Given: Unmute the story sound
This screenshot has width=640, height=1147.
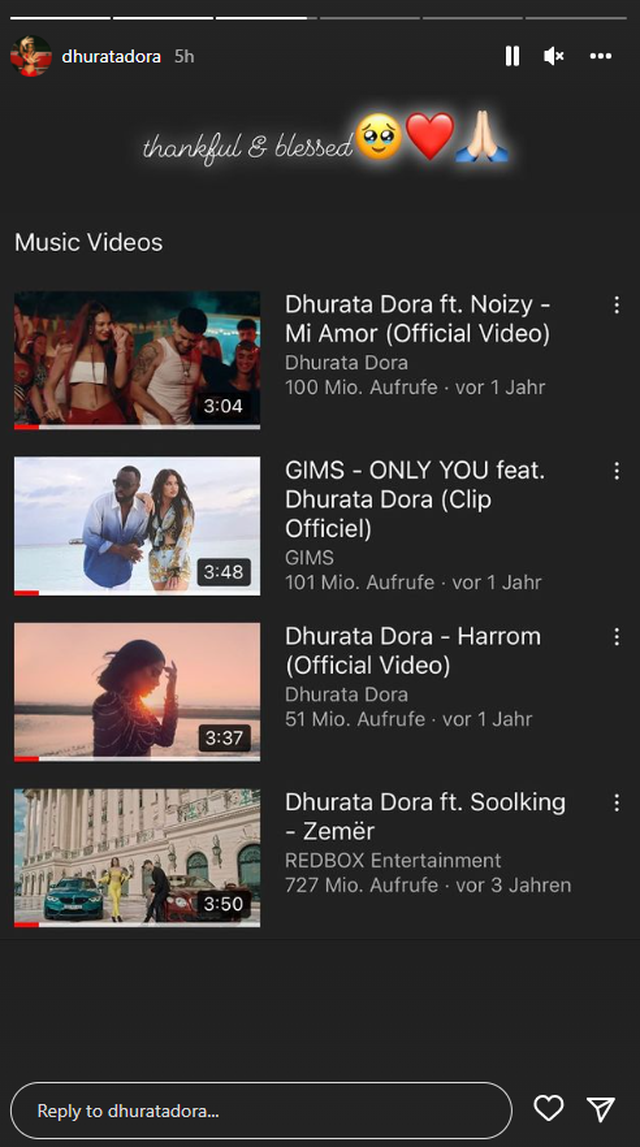Looking at the screenshot, I should click(554, 57).
